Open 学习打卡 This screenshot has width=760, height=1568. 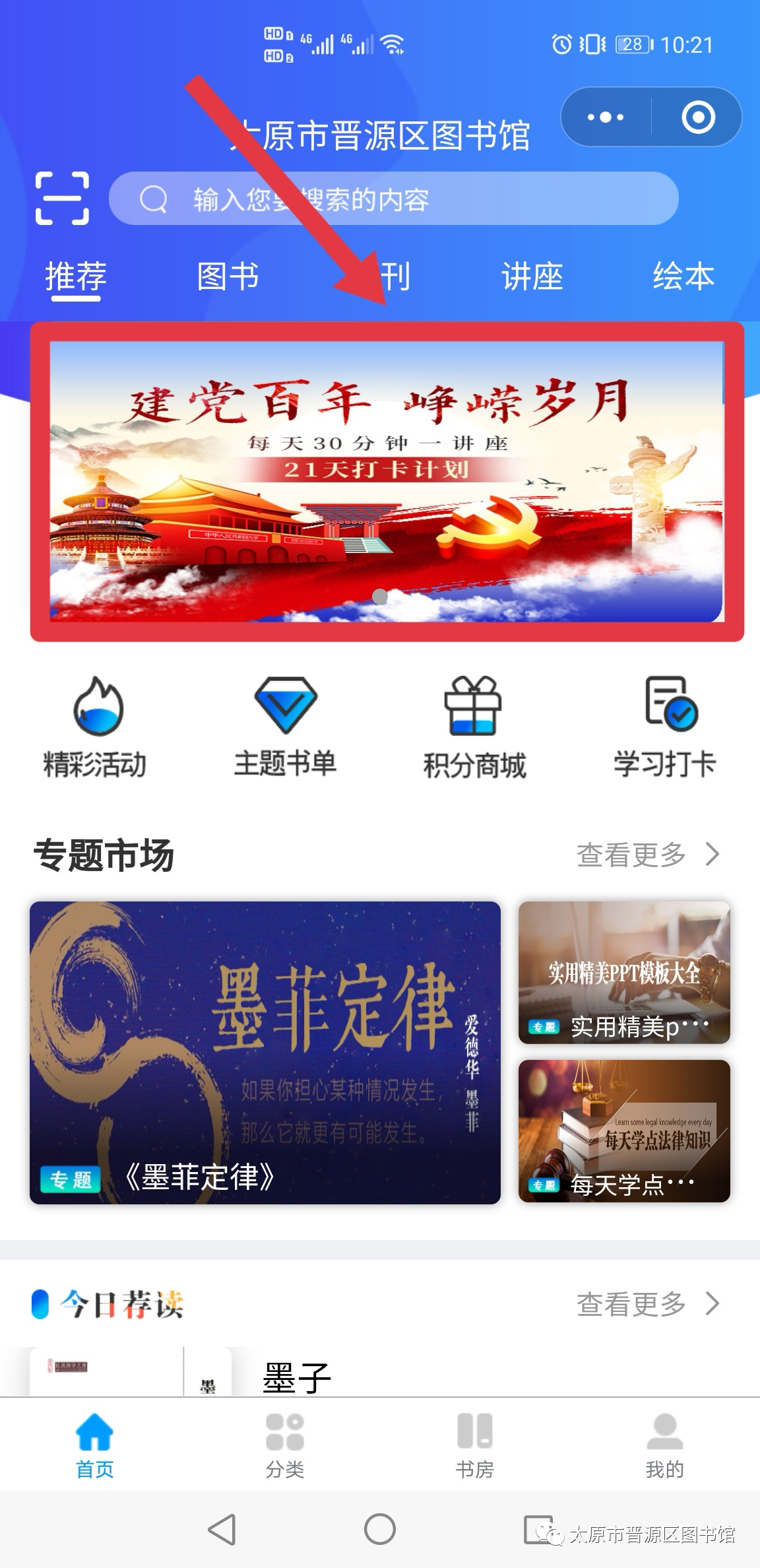(665, 727)
